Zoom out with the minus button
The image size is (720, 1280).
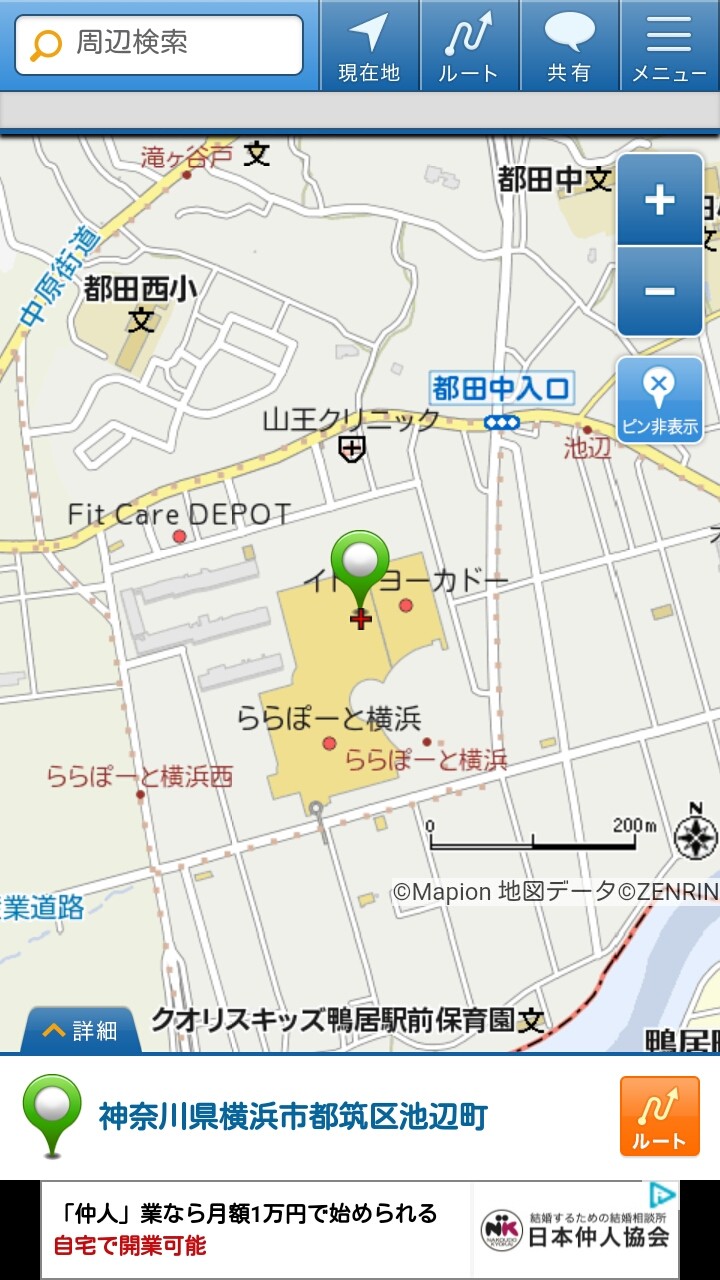[x=660, y=291]
